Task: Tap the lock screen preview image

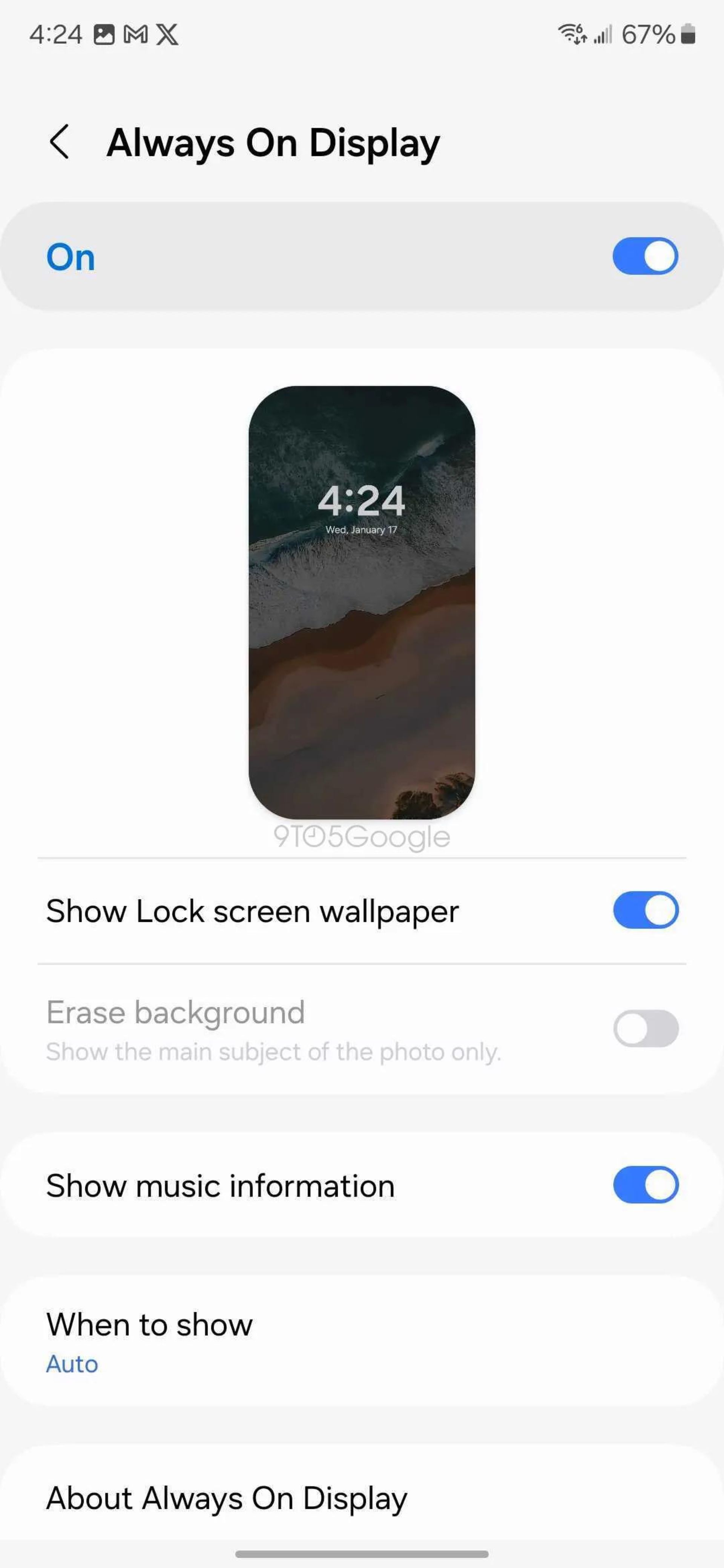Action: pos(362,602)
